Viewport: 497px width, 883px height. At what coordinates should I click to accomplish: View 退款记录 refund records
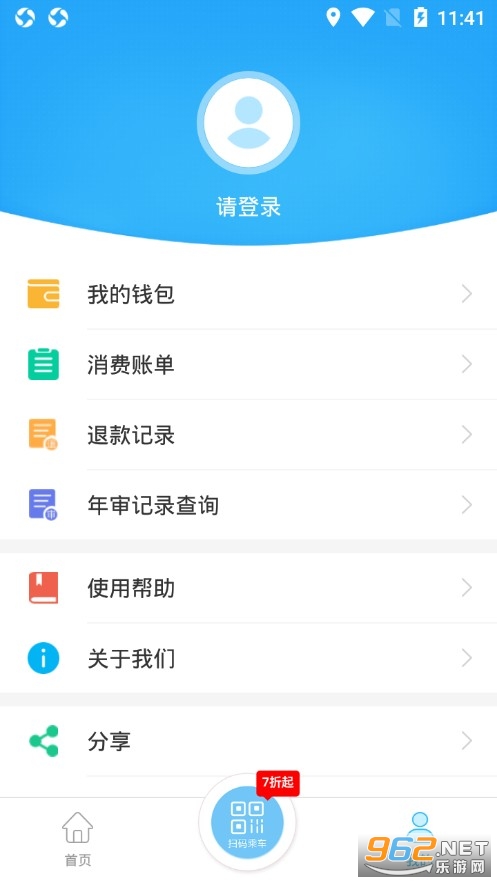(x=248, y=435)
